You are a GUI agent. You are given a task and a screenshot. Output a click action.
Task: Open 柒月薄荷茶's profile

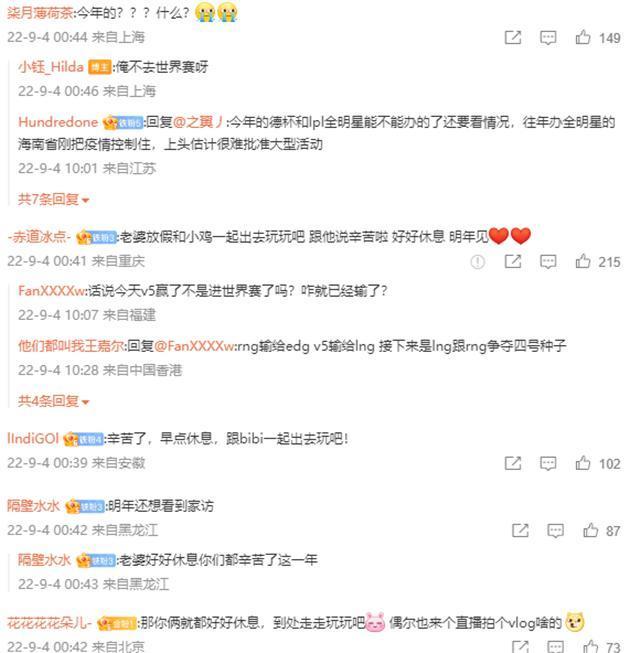point(56,13)
